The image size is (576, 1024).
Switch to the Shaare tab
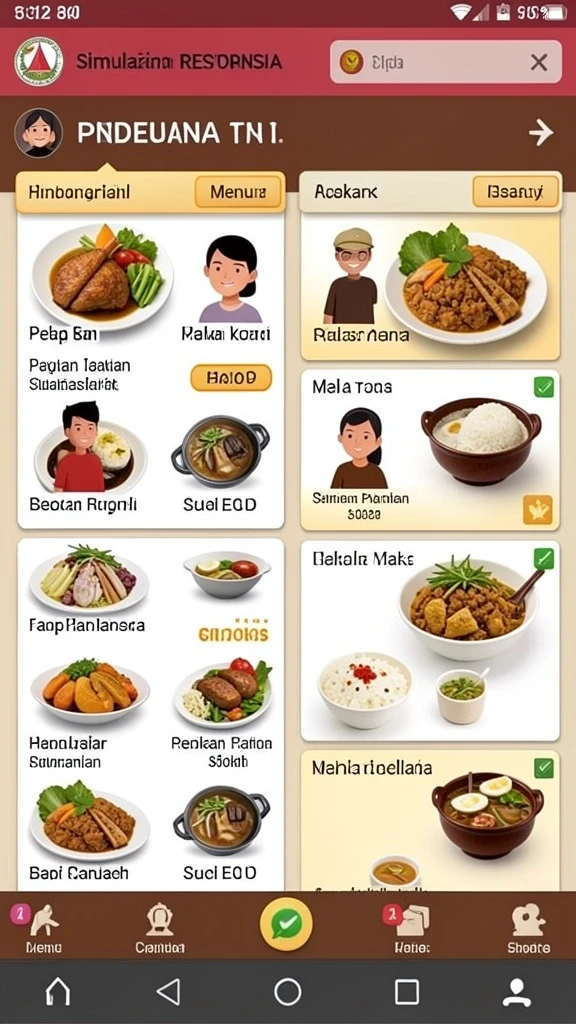pyautogui.click(x=528, y=928)
